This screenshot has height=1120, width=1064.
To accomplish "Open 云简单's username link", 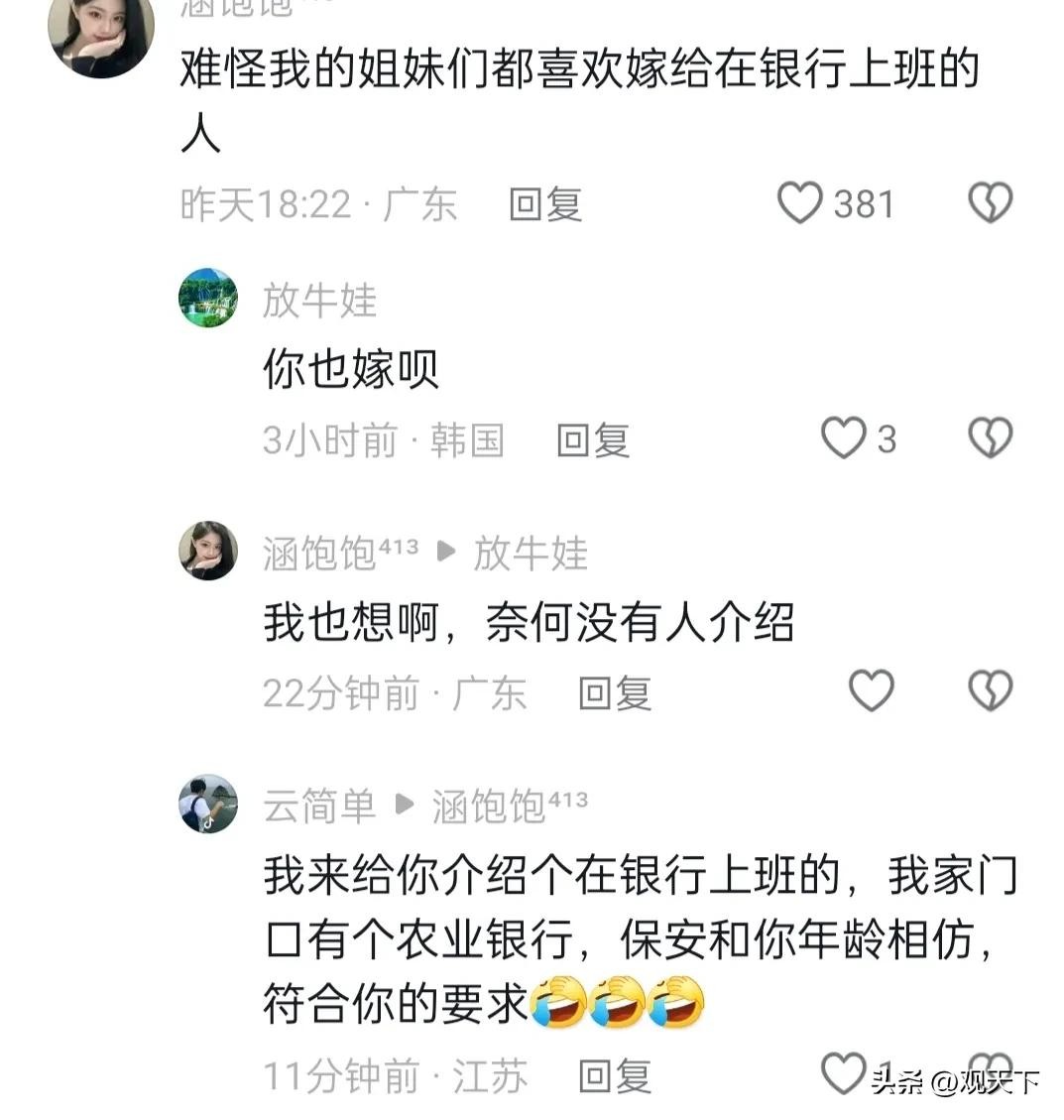I will (319, 806).
